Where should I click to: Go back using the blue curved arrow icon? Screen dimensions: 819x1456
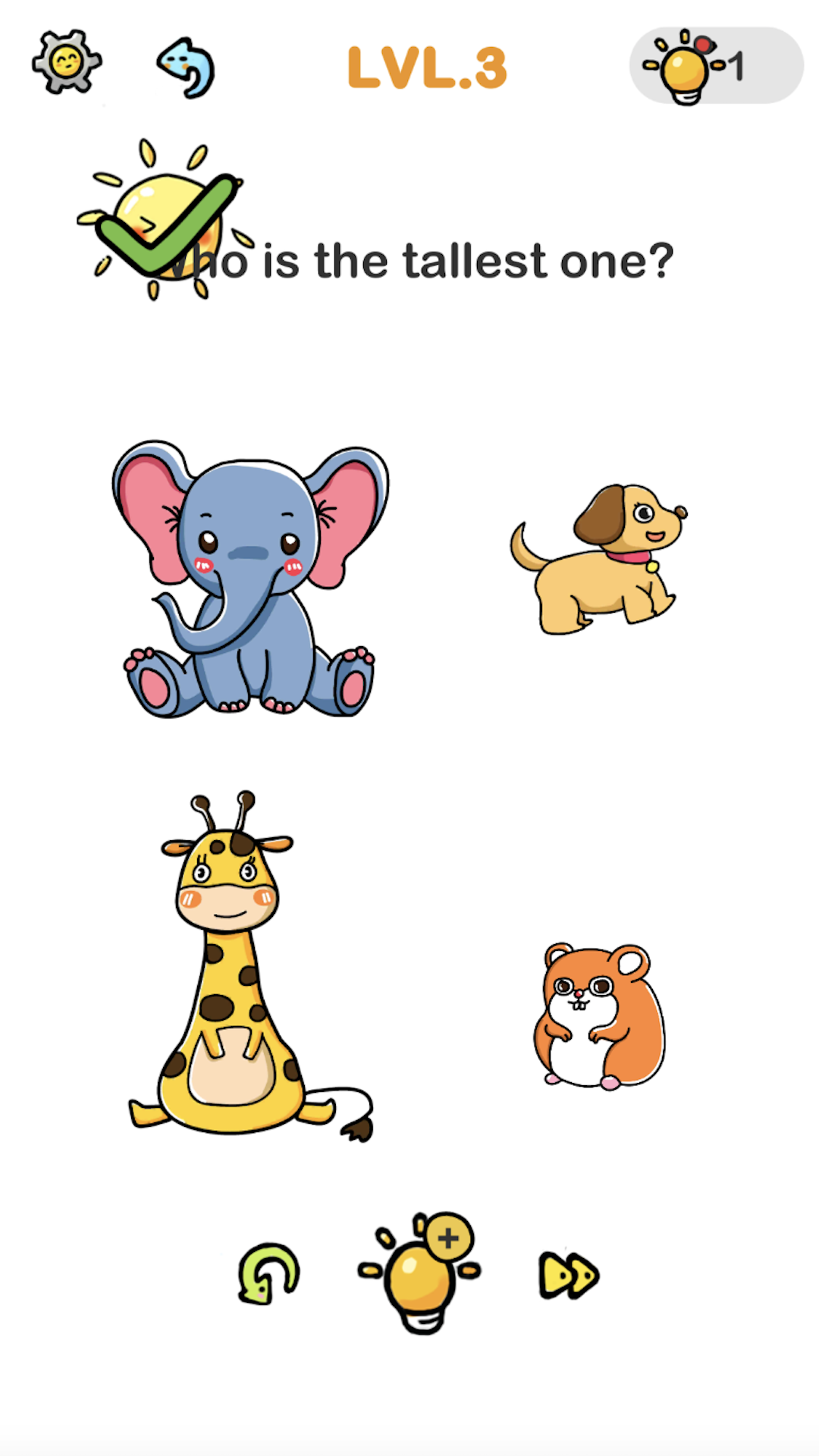[x=186, y=67]
